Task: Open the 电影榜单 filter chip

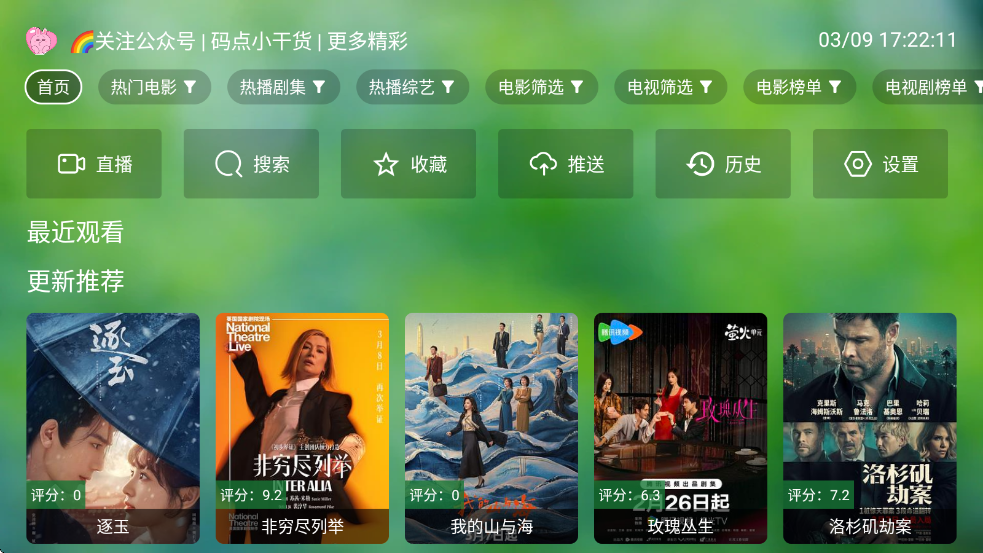Action: (799, 87)
